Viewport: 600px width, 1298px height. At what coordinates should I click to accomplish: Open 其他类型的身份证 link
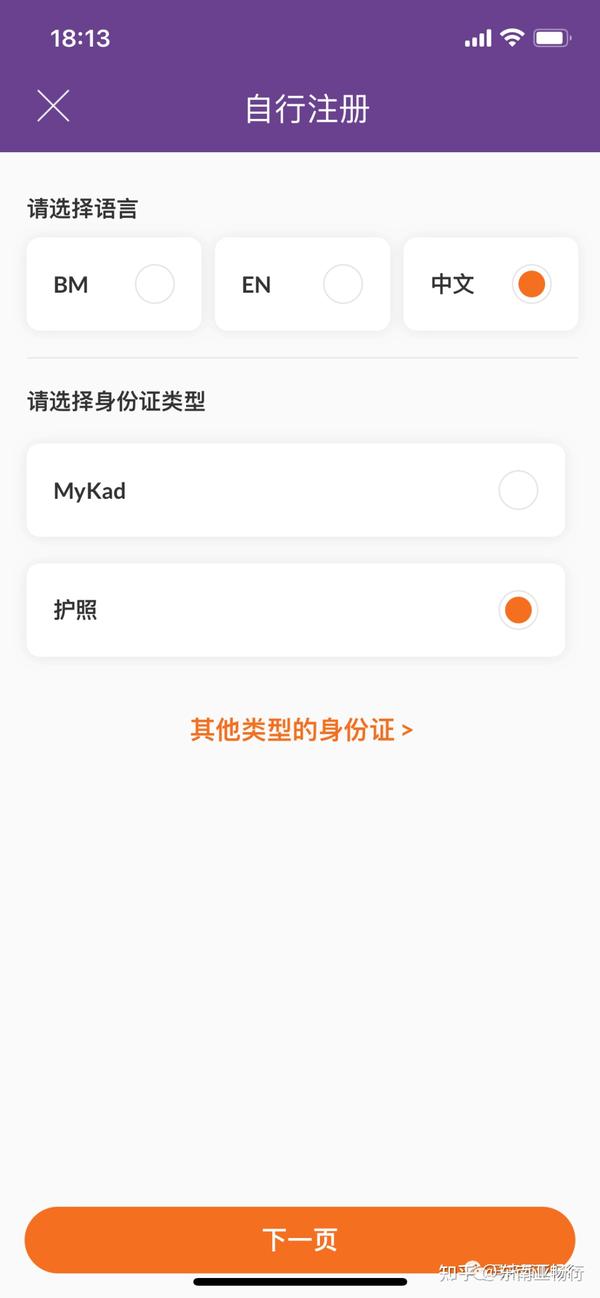pyautogui.click(x=301, y=729)
